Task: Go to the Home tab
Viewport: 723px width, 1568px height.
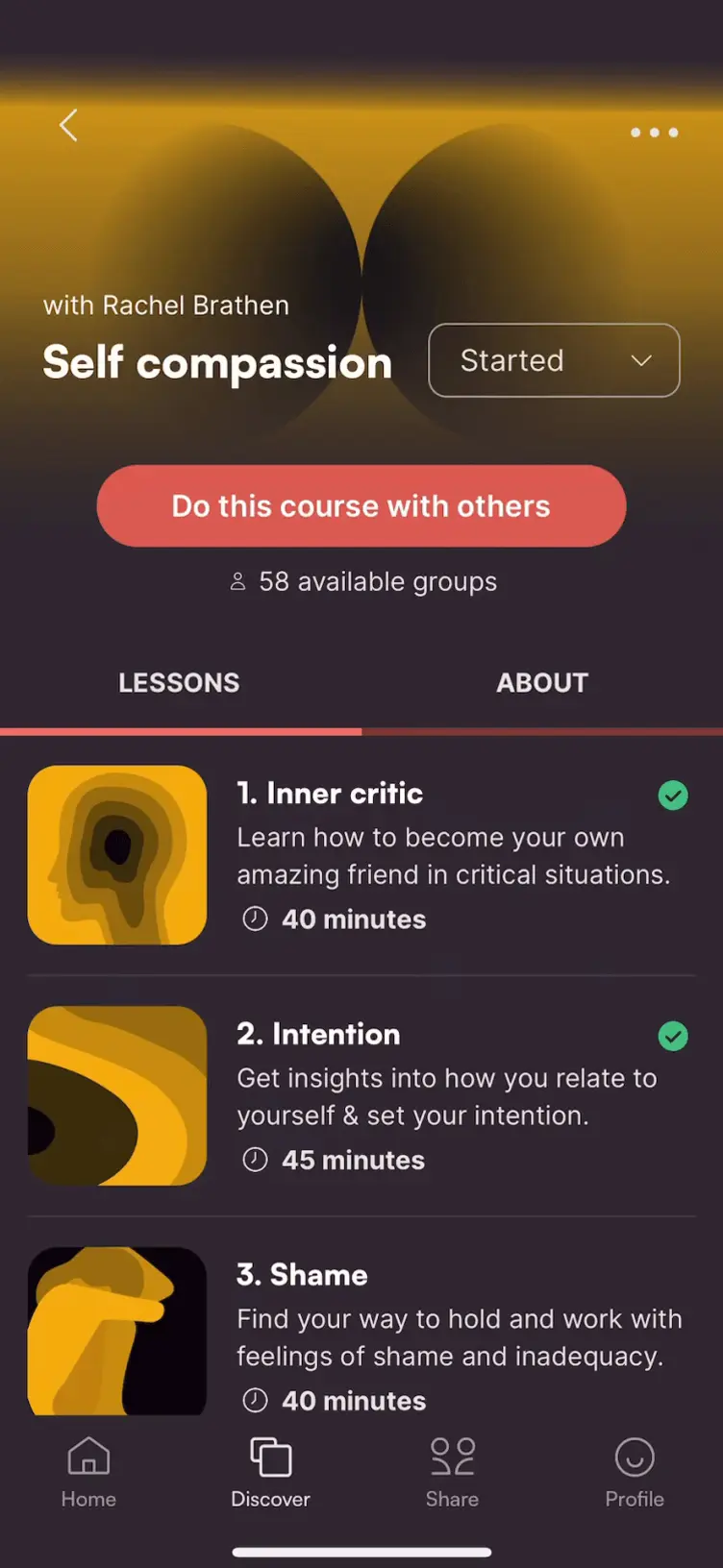Action: pos(88,1473)
